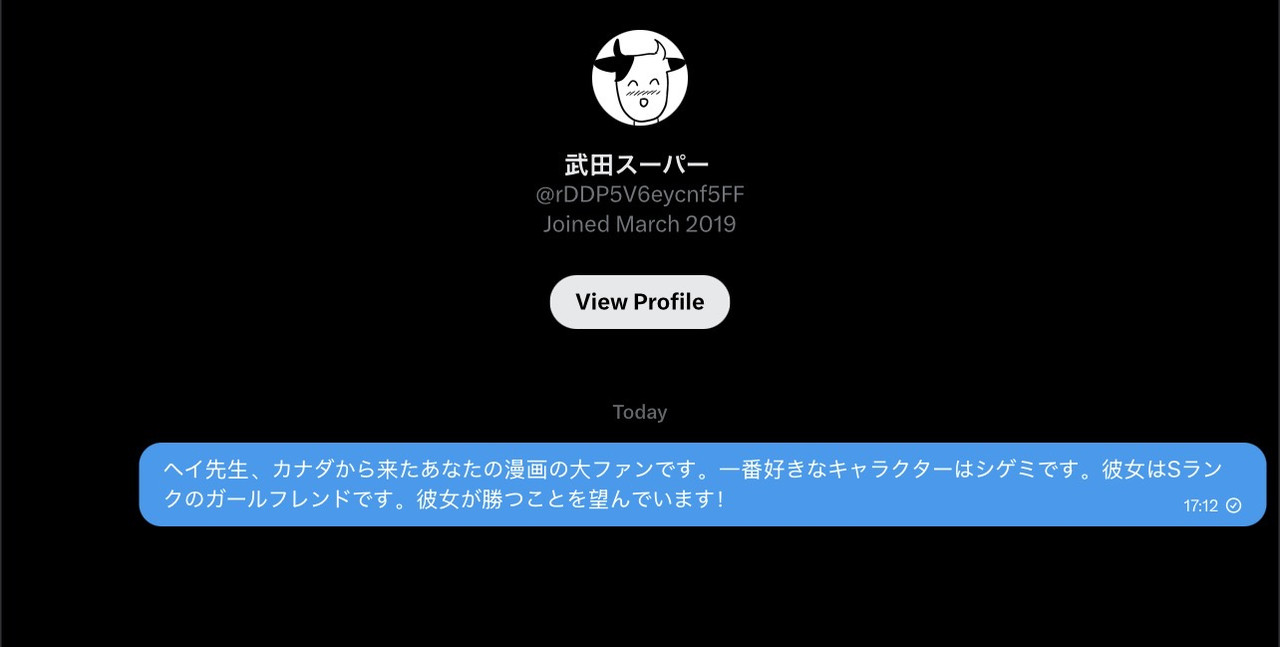Open 武田スーパー's profile picture
Viewport: 1280px width, 647px height.
point(640,78)
